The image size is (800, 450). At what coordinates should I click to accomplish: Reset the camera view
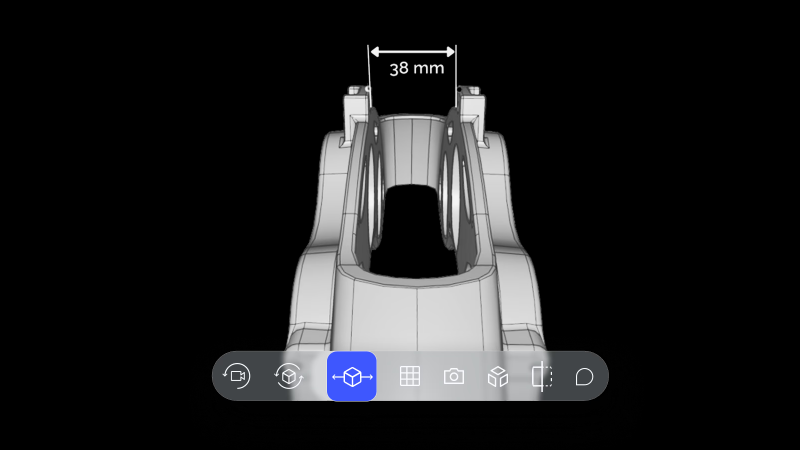[237, 376]
